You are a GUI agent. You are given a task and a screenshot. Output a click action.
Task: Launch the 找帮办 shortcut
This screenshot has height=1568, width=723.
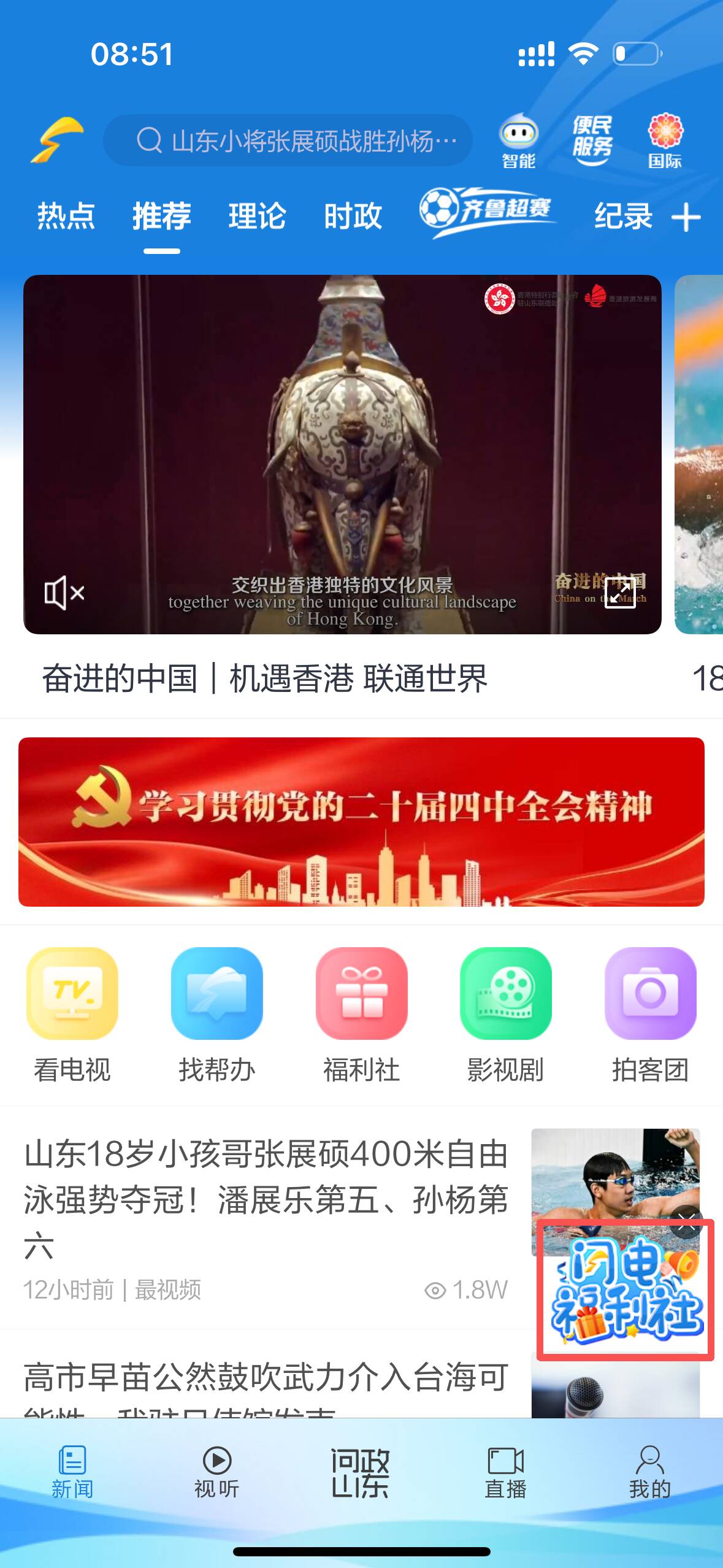tap(217, 1015)
